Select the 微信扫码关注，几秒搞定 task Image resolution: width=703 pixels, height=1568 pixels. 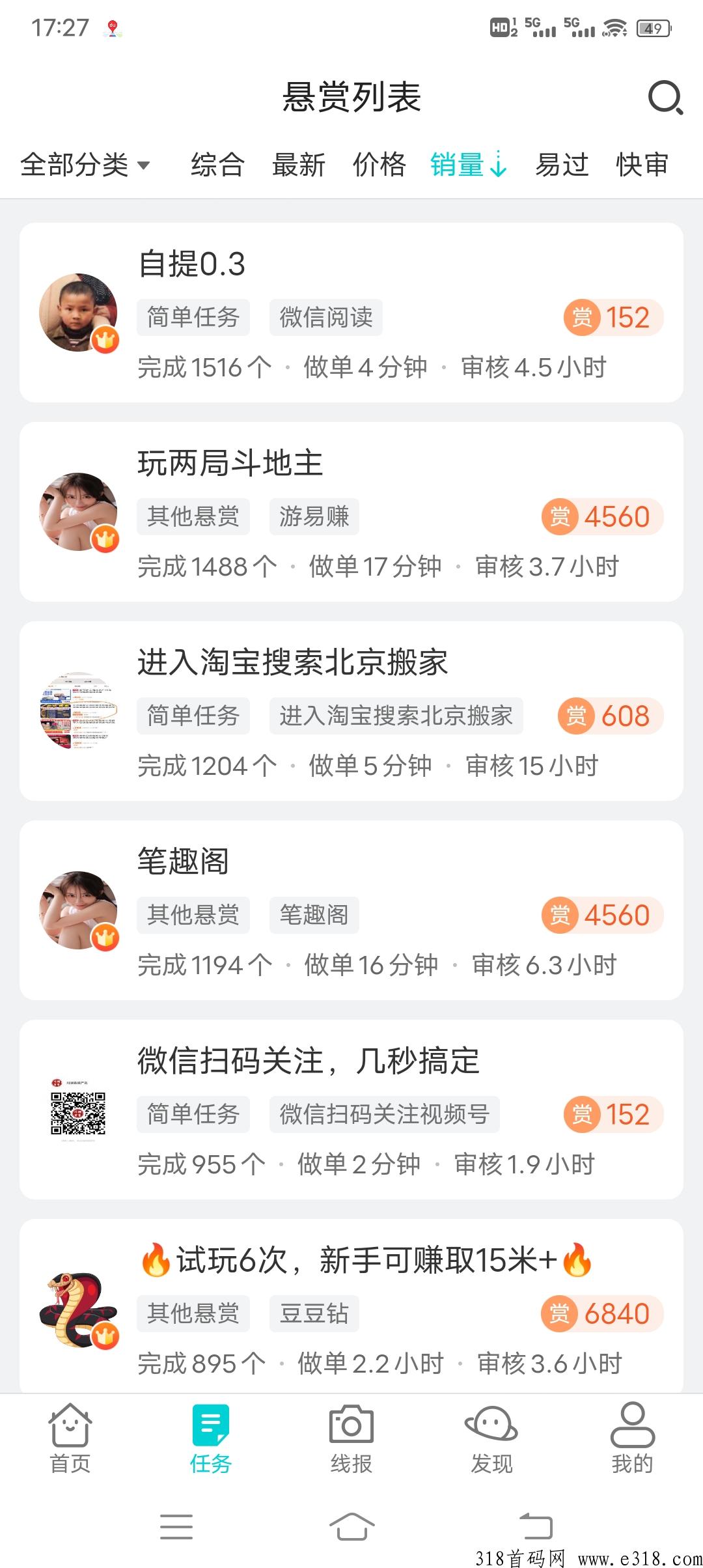[x=351, y=1110]
